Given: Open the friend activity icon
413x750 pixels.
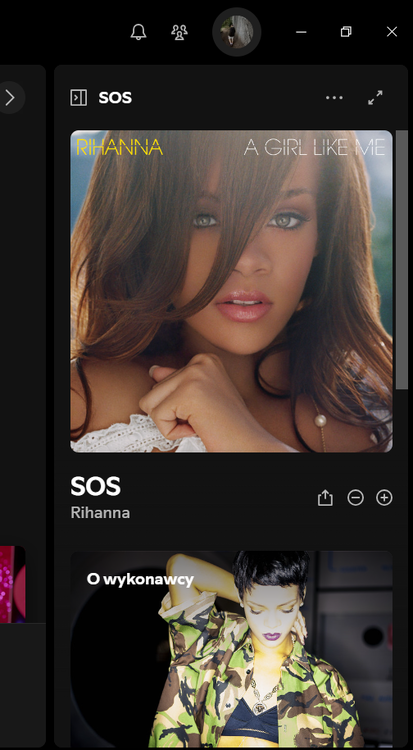Looking at the screenshot, I should tap(179, 32).
